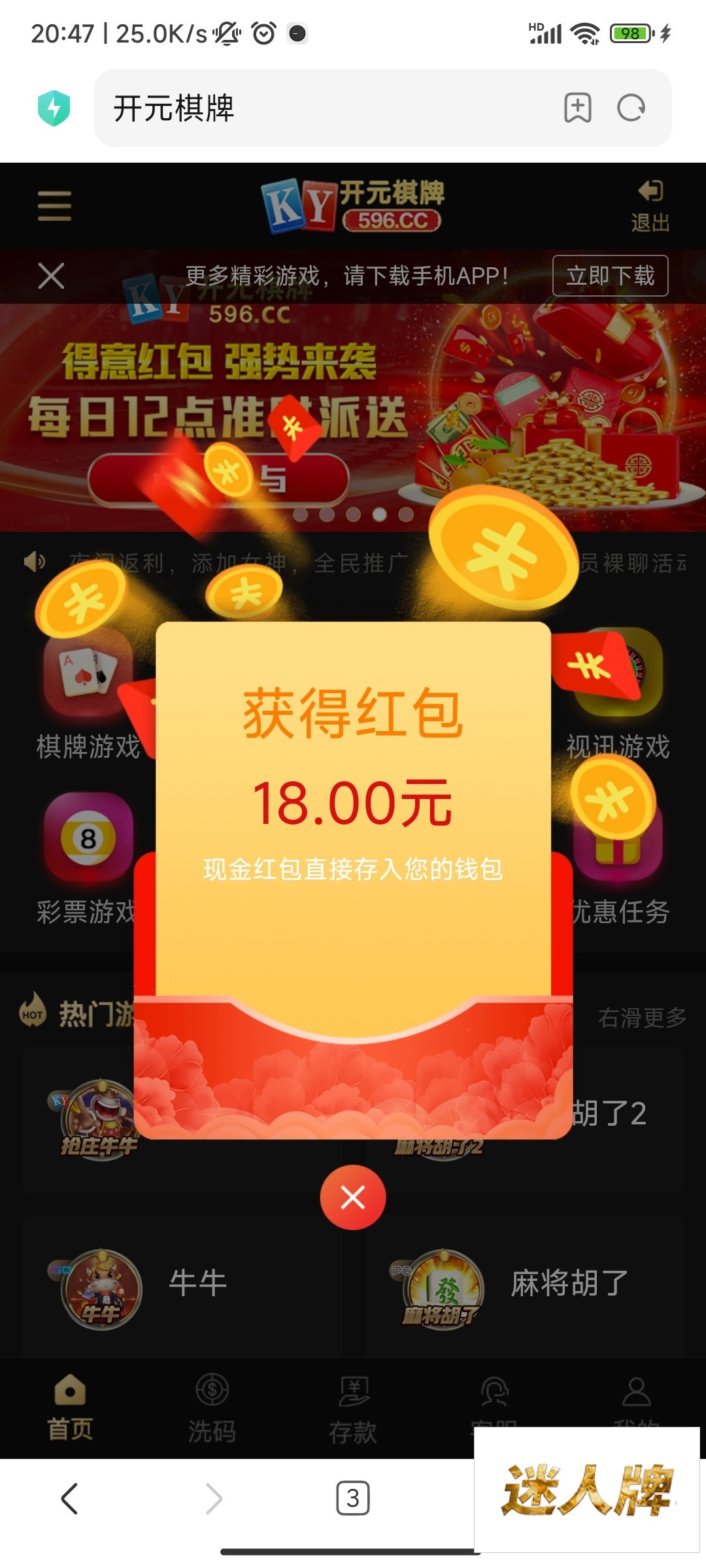
Task: Close the red envelope popup
Action: click(x=352, y=1197)
